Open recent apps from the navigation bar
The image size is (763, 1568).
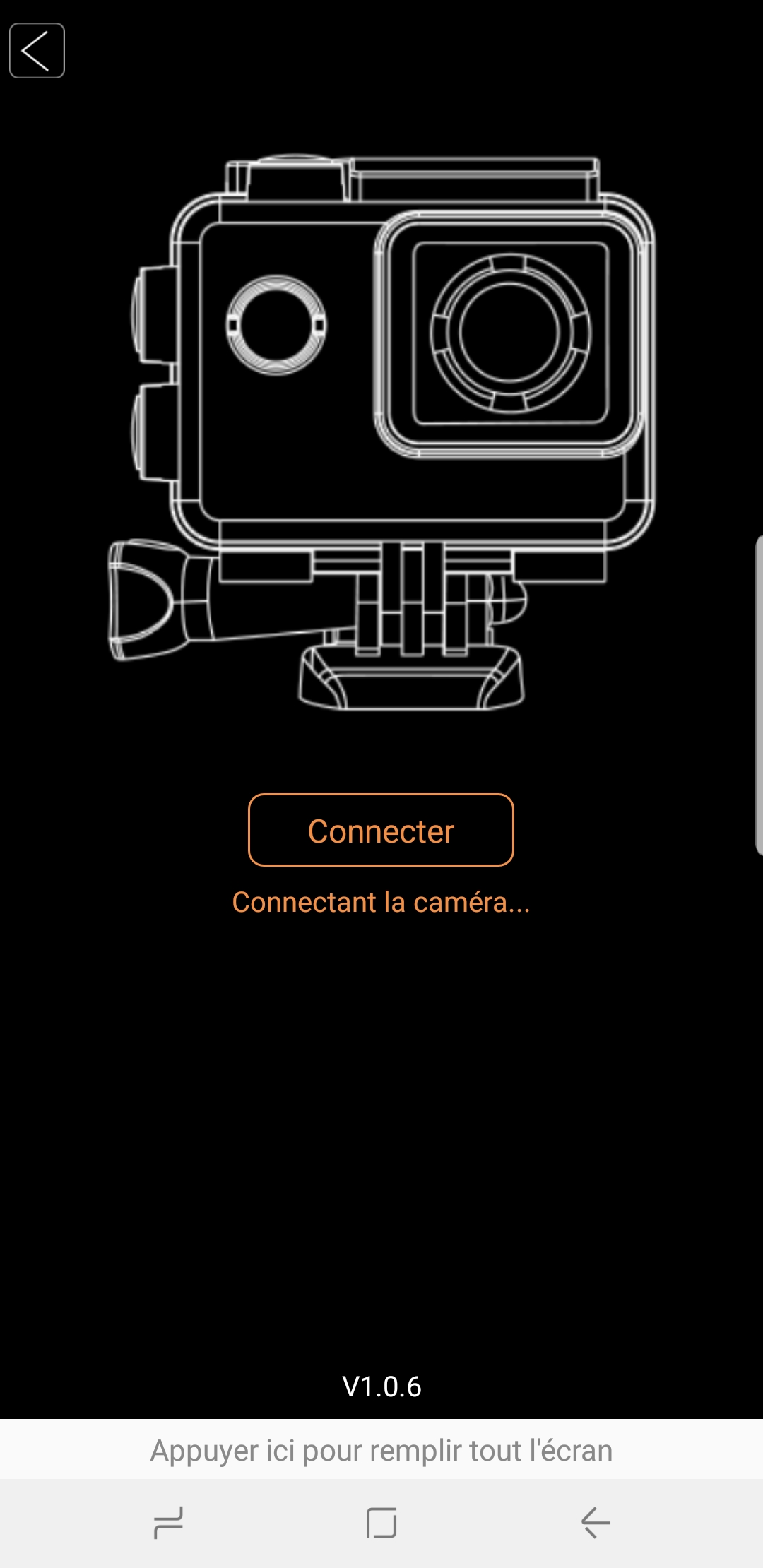tap(168, 1523)
